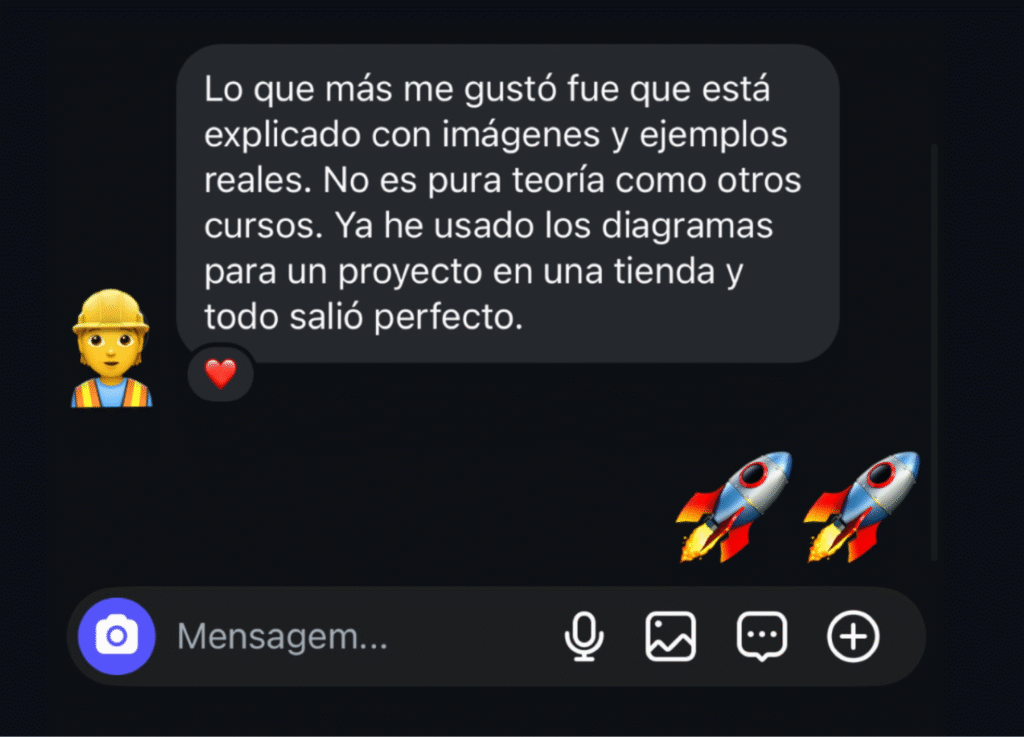Open the photo gallery picker
Screen dimensions: 1024x737
pyautogui.click(x=670, y=636)
